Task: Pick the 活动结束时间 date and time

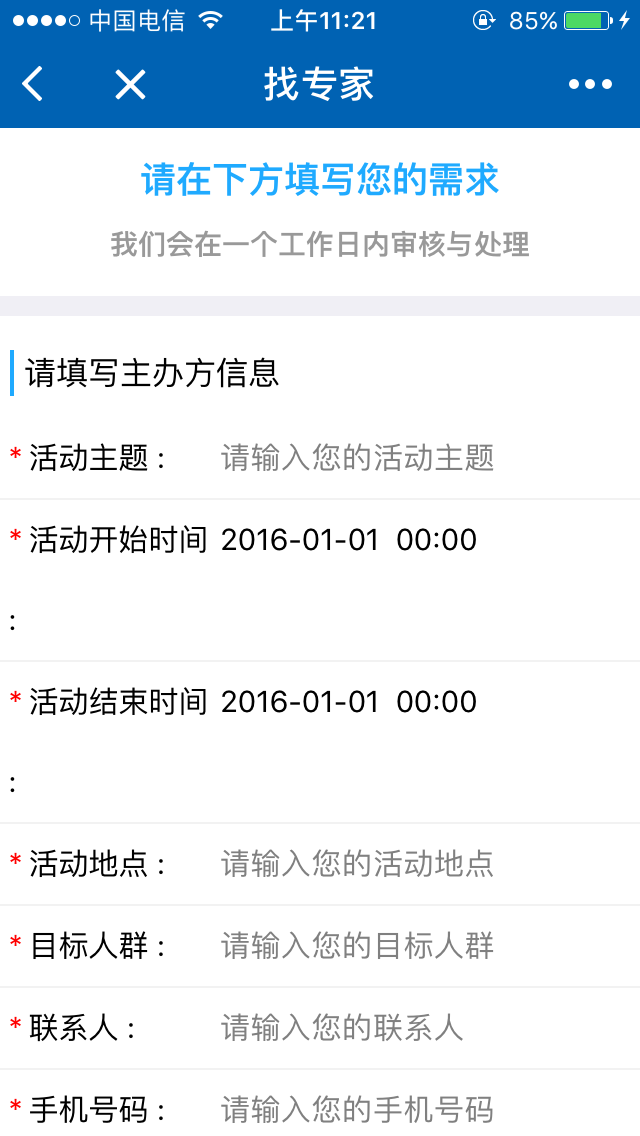Action: tap(349, 702)
